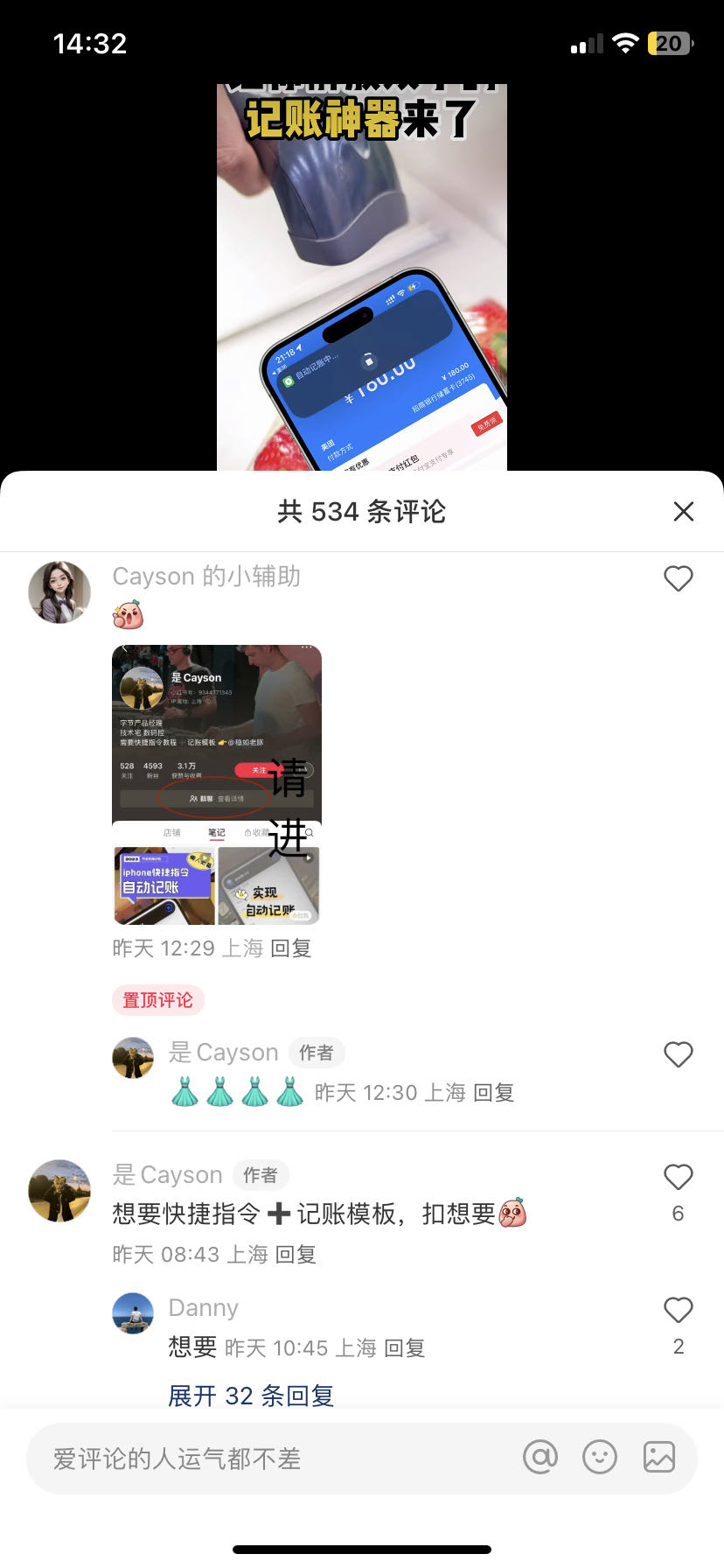Tap the comment box '爱评论的人运气都不差'
Image resolution: width=724 pixels, height=1568 pixels.
(x=262, y=1459)
